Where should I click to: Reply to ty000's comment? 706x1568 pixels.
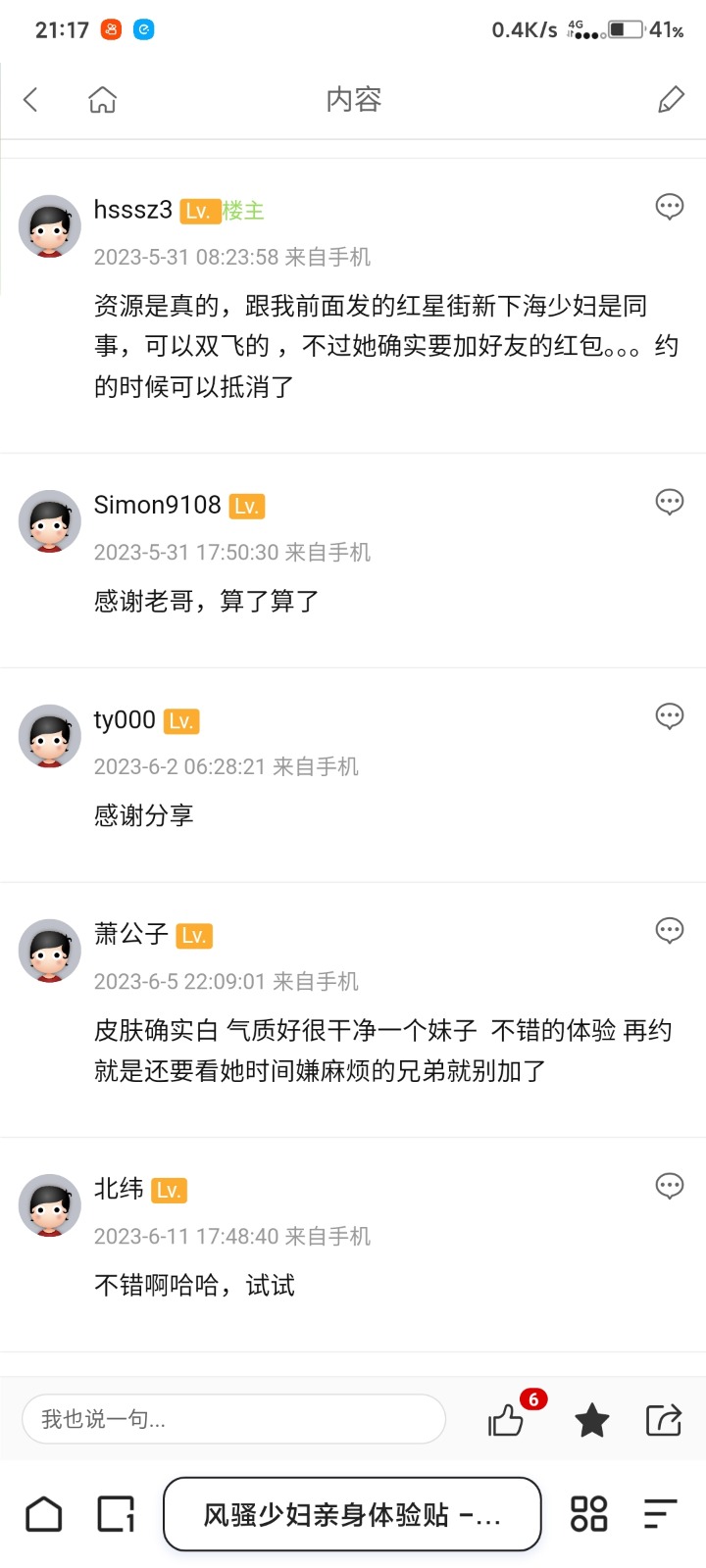pyautogui.click(x=669, y=716)
